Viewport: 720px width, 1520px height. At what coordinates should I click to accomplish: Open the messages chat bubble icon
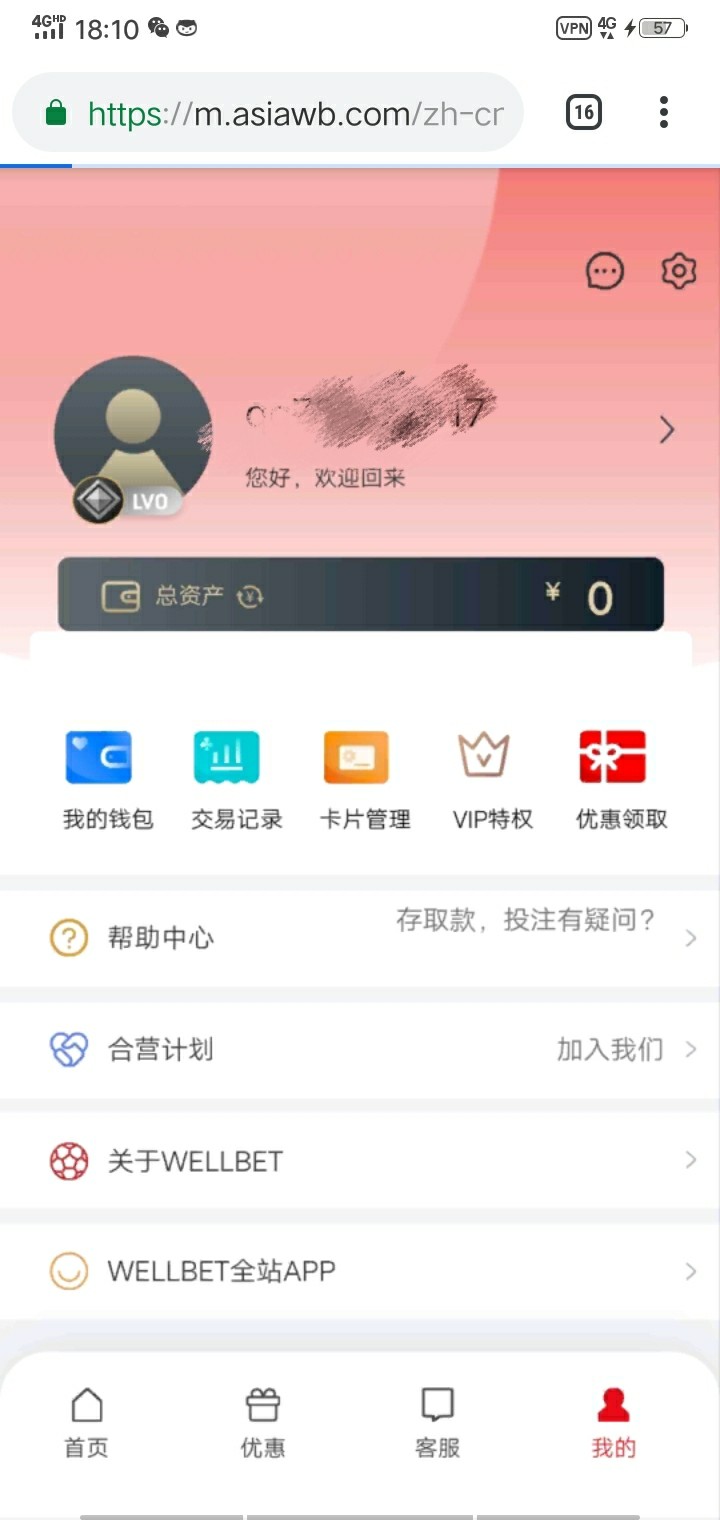pyautogui.click(x=604, y=271)
